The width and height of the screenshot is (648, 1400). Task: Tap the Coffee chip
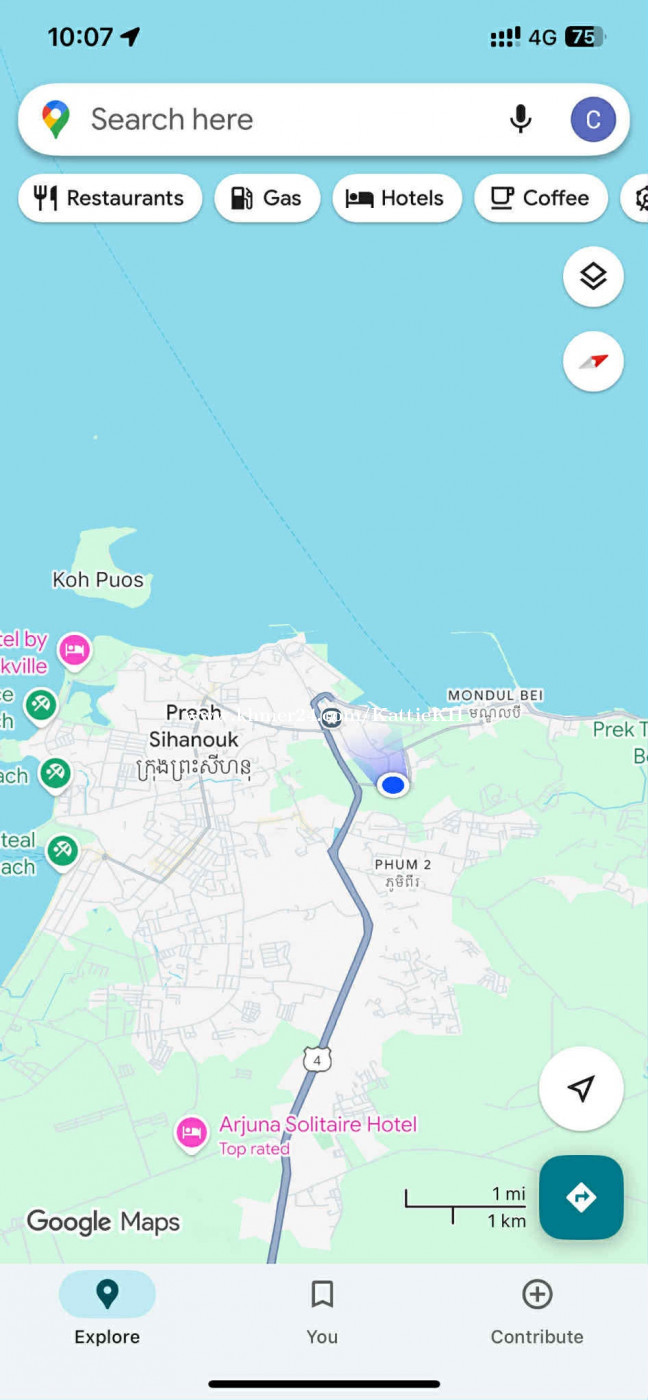(x=540, y=198)
